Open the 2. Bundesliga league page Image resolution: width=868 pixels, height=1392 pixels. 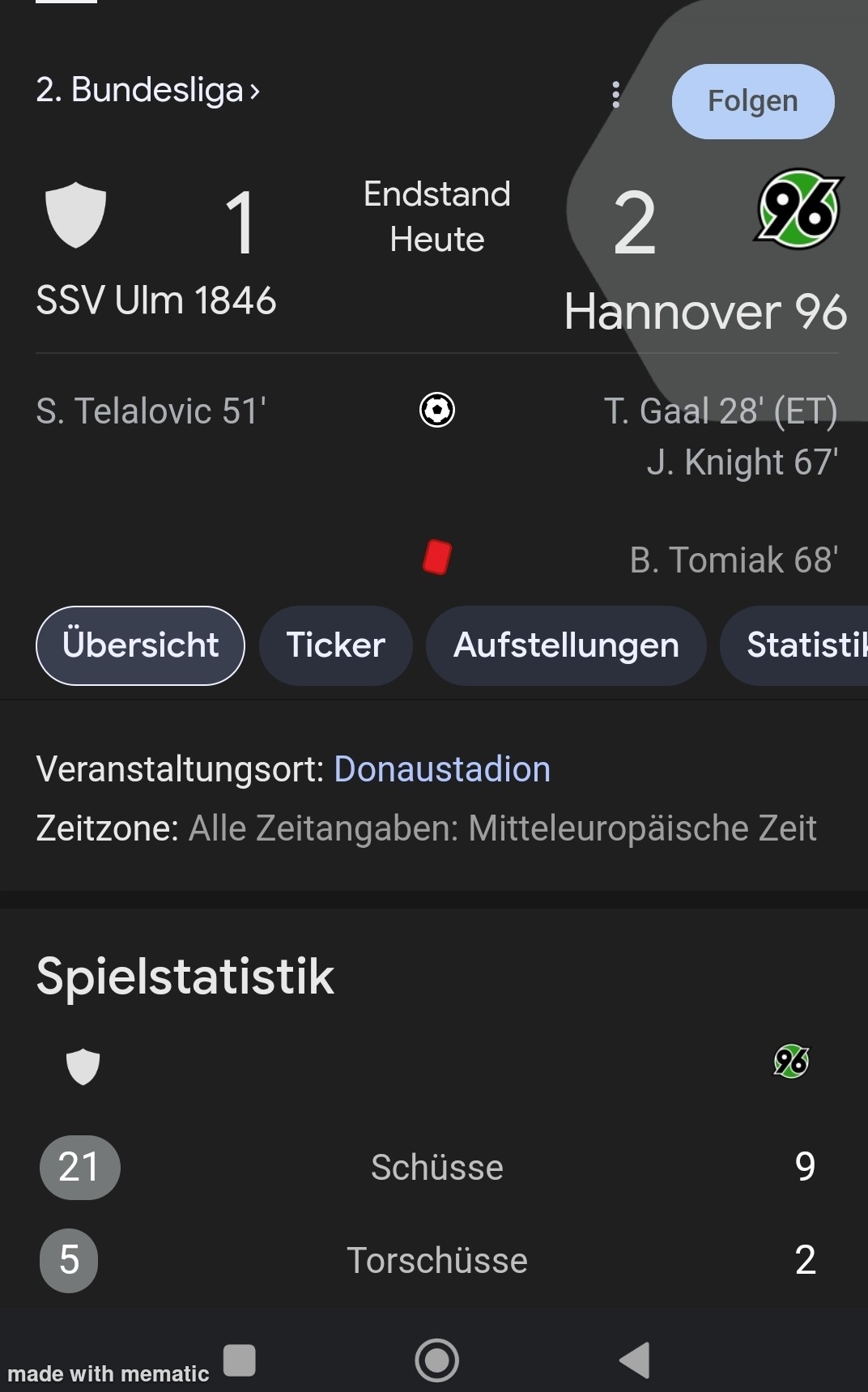(x=148, y=91)
